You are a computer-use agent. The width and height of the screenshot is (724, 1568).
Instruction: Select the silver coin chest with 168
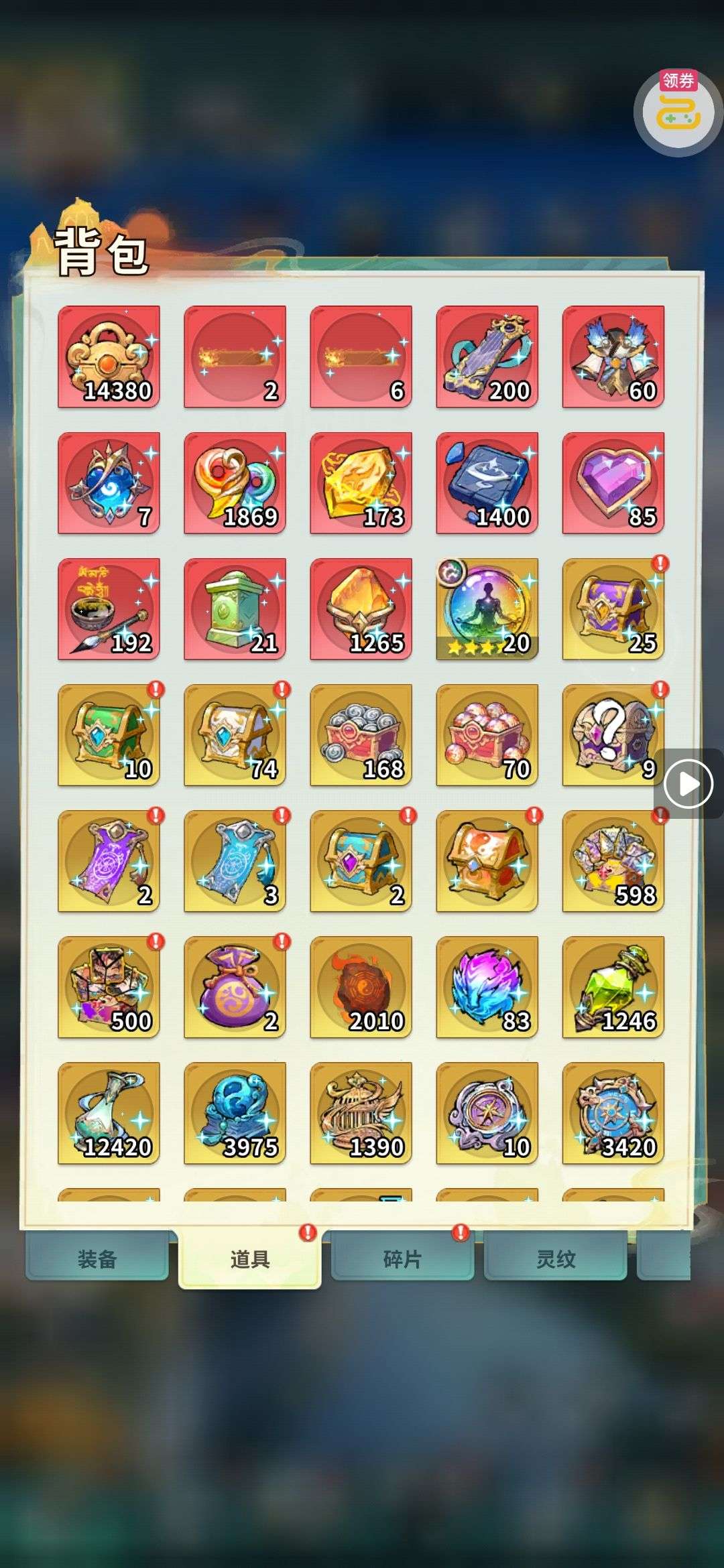(x=361, y=734)
